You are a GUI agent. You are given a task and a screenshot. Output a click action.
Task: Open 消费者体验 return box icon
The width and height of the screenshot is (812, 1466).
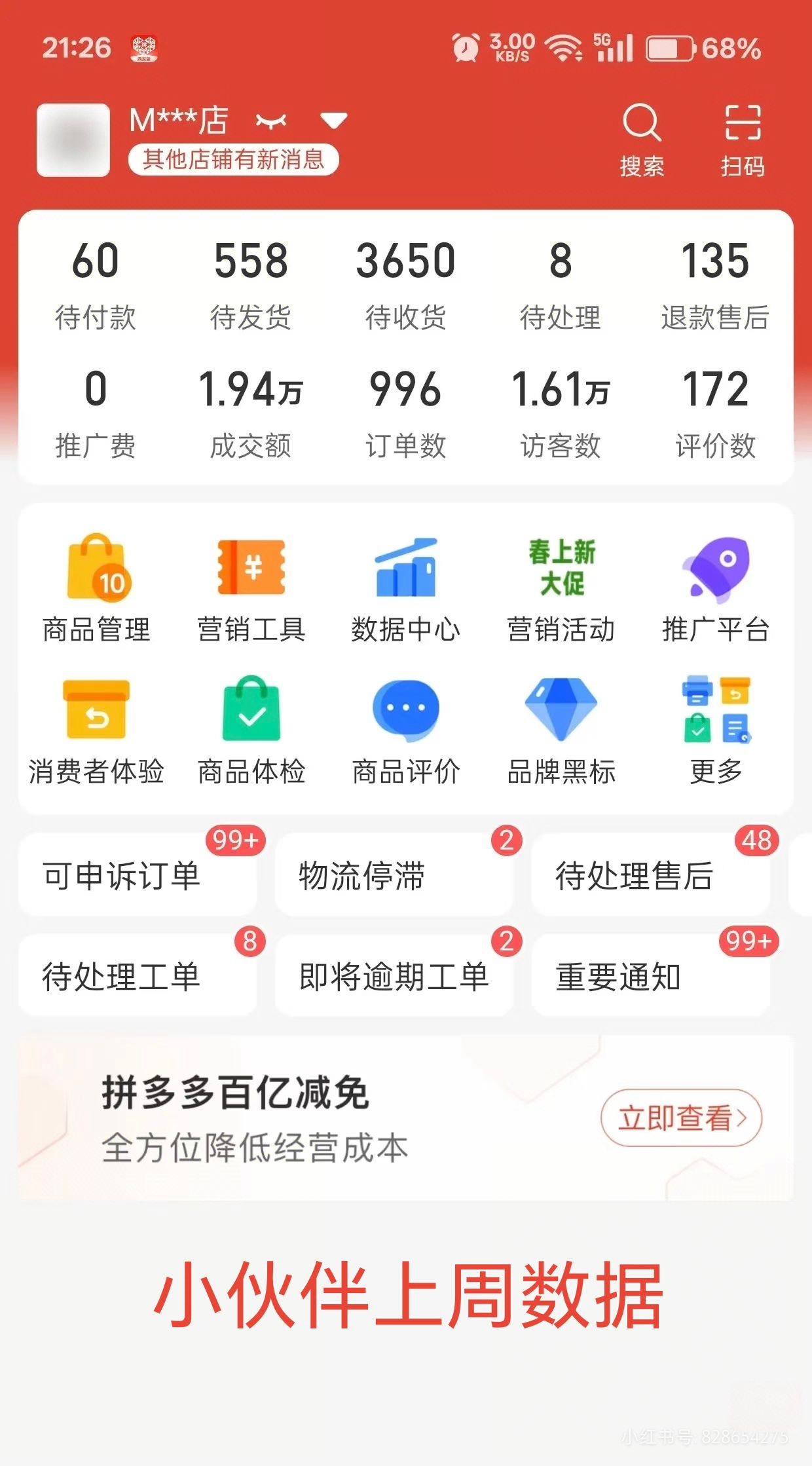pos(96,714)
